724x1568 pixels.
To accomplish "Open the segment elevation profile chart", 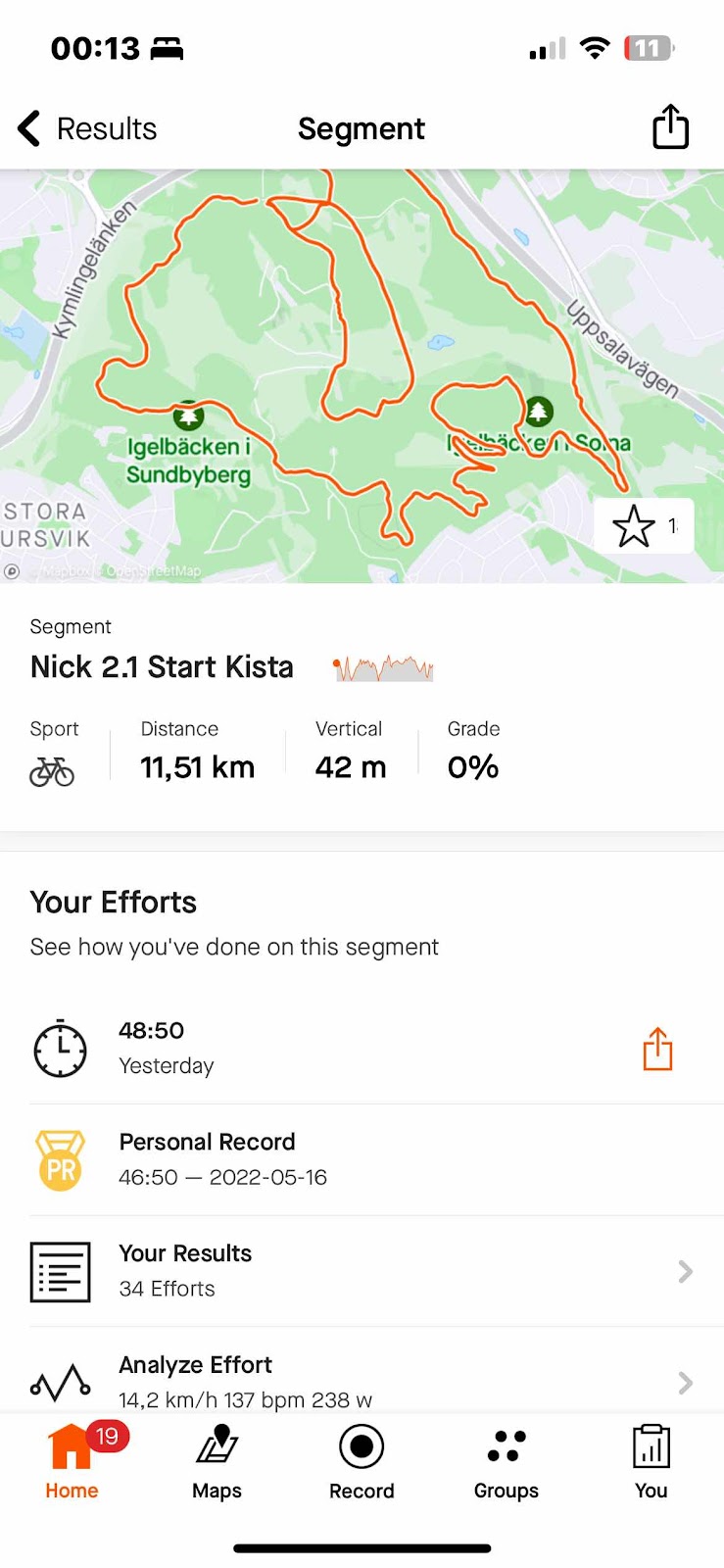I will tap(383, 667).
